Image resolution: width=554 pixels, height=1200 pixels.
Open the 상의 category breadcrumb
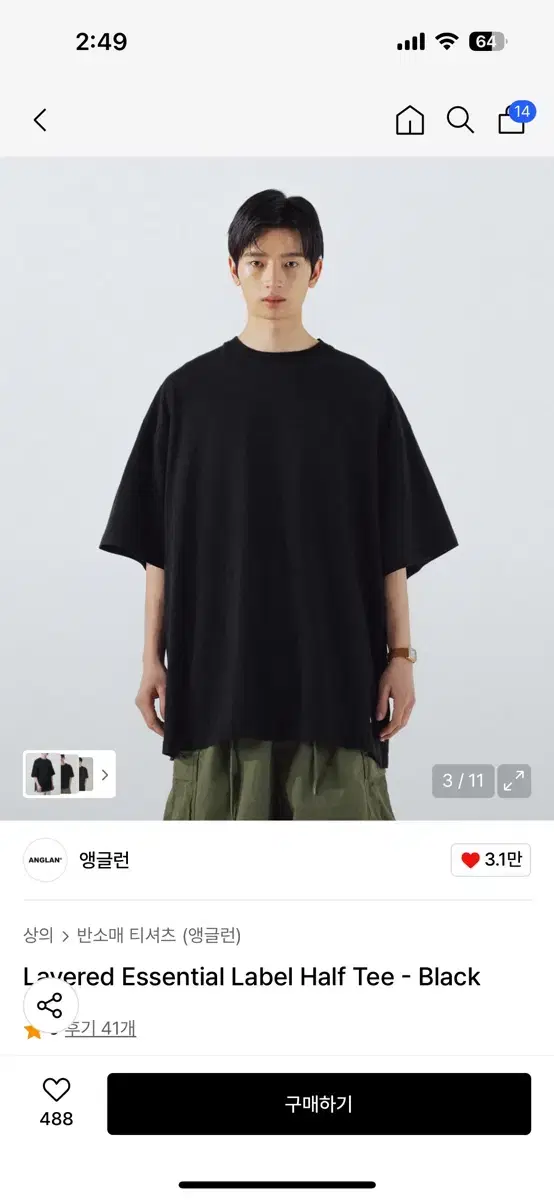pyautogui.click(x=38, y=935)
